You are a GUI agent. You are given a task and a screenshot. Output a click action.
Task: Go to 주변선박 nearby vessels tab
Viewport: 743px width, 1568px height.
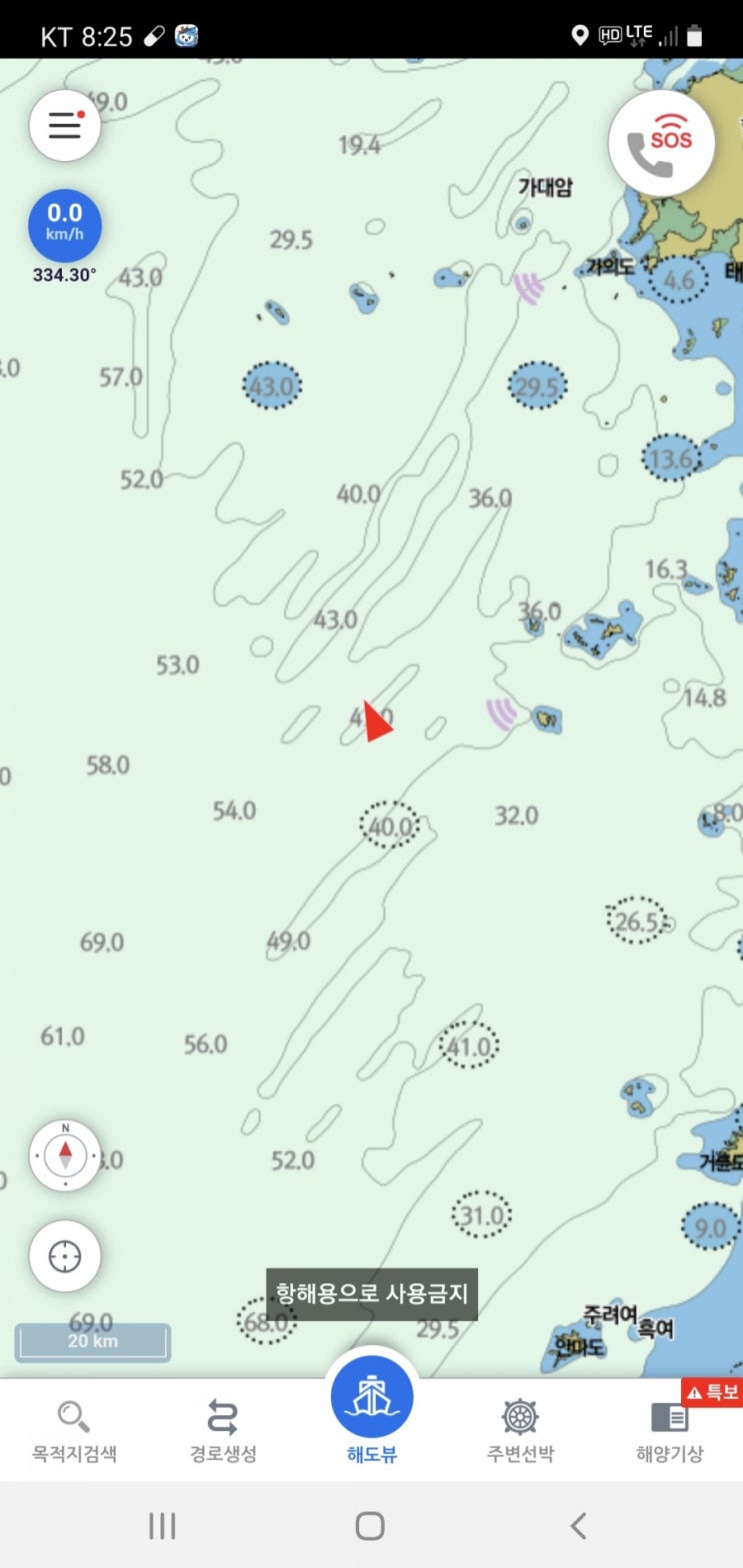pos(520,1431)
